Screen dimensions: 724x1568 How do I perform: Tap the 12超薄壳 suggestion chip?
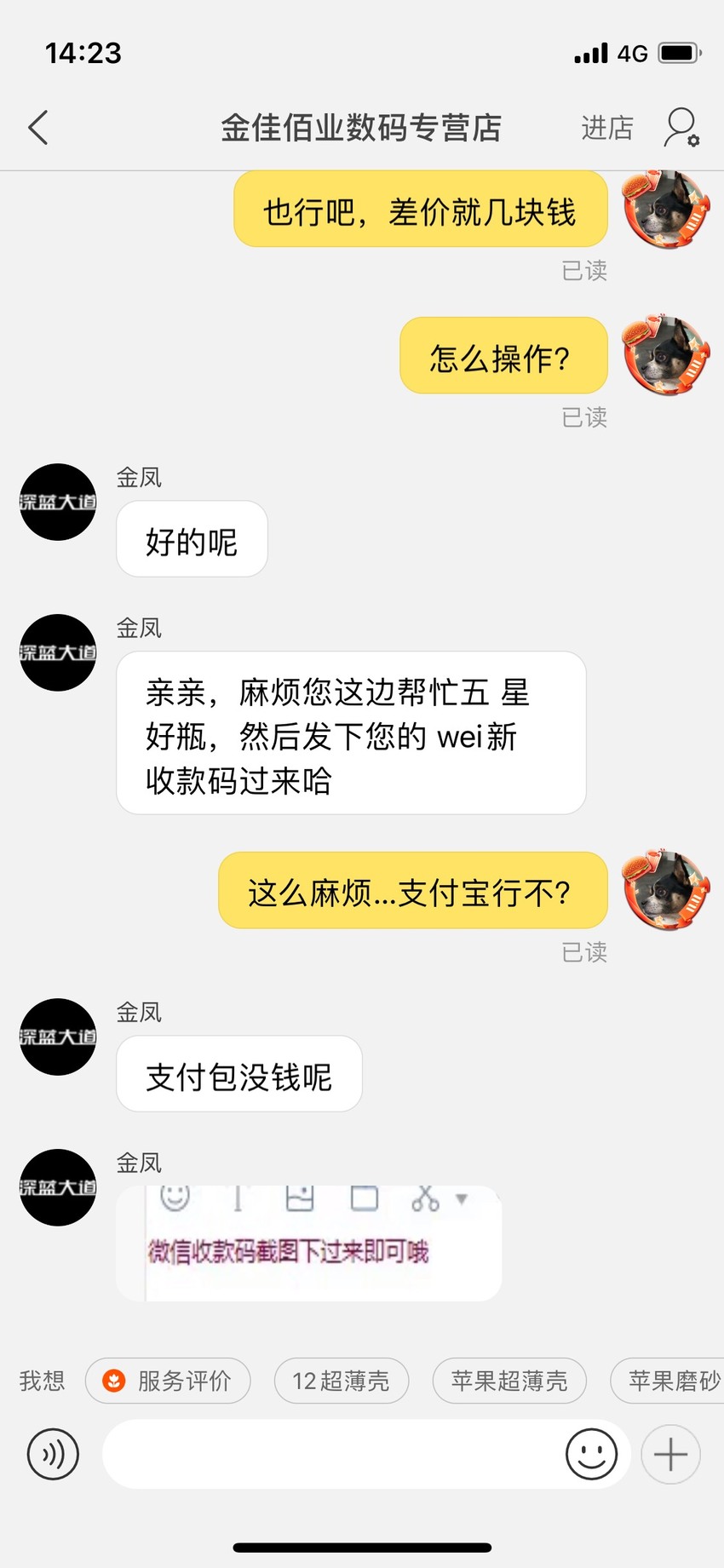click(342, 1381)
